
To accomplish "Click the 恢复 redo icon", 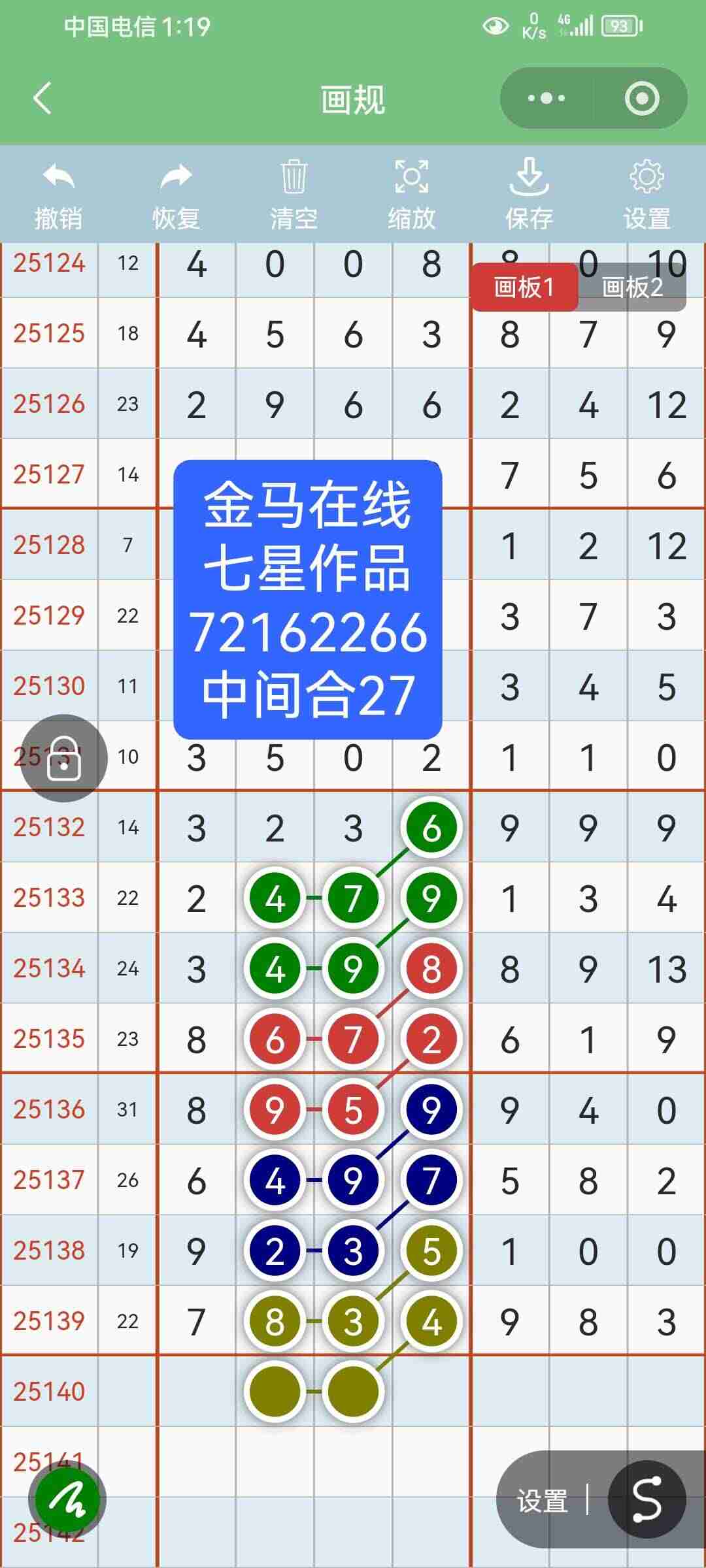I will coord(175,177).
